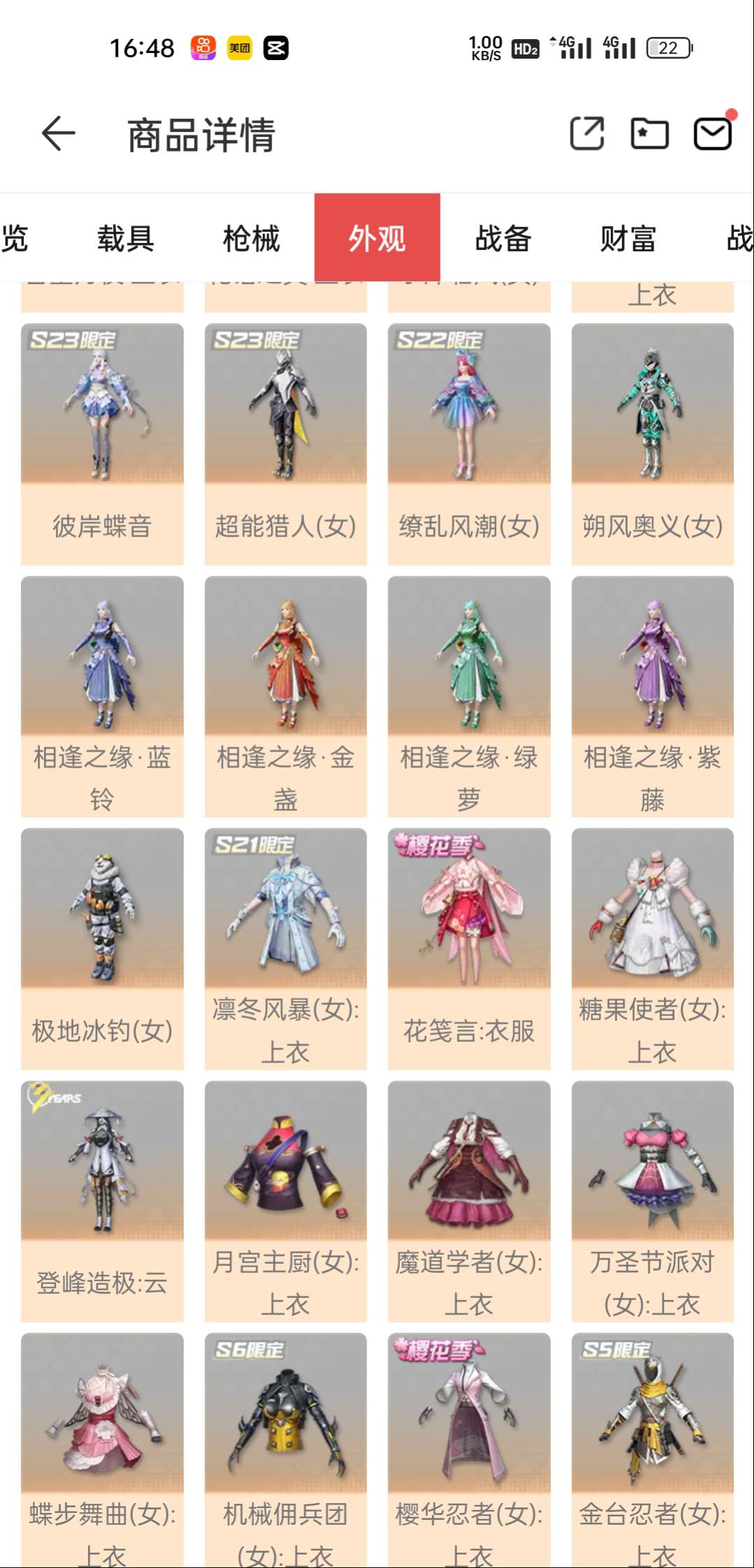Select the 战备 tab

pos(503,238)
